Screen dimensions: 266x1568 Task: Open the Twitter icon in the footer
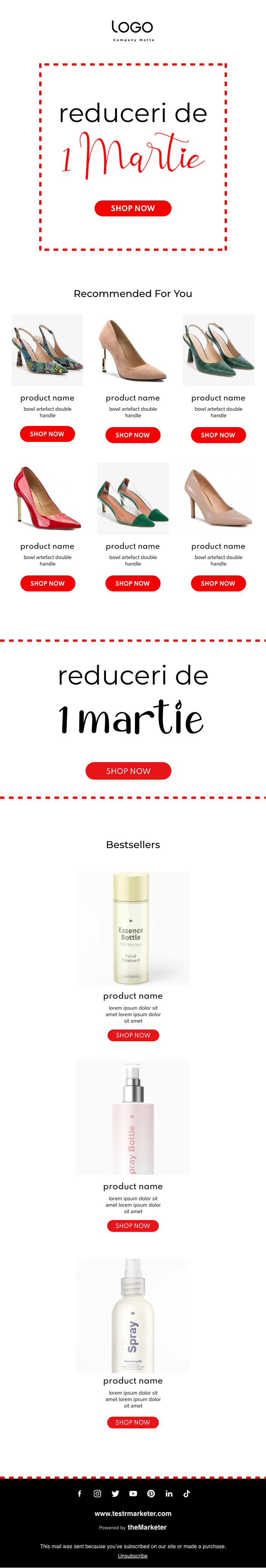(x=115, y=1493)
